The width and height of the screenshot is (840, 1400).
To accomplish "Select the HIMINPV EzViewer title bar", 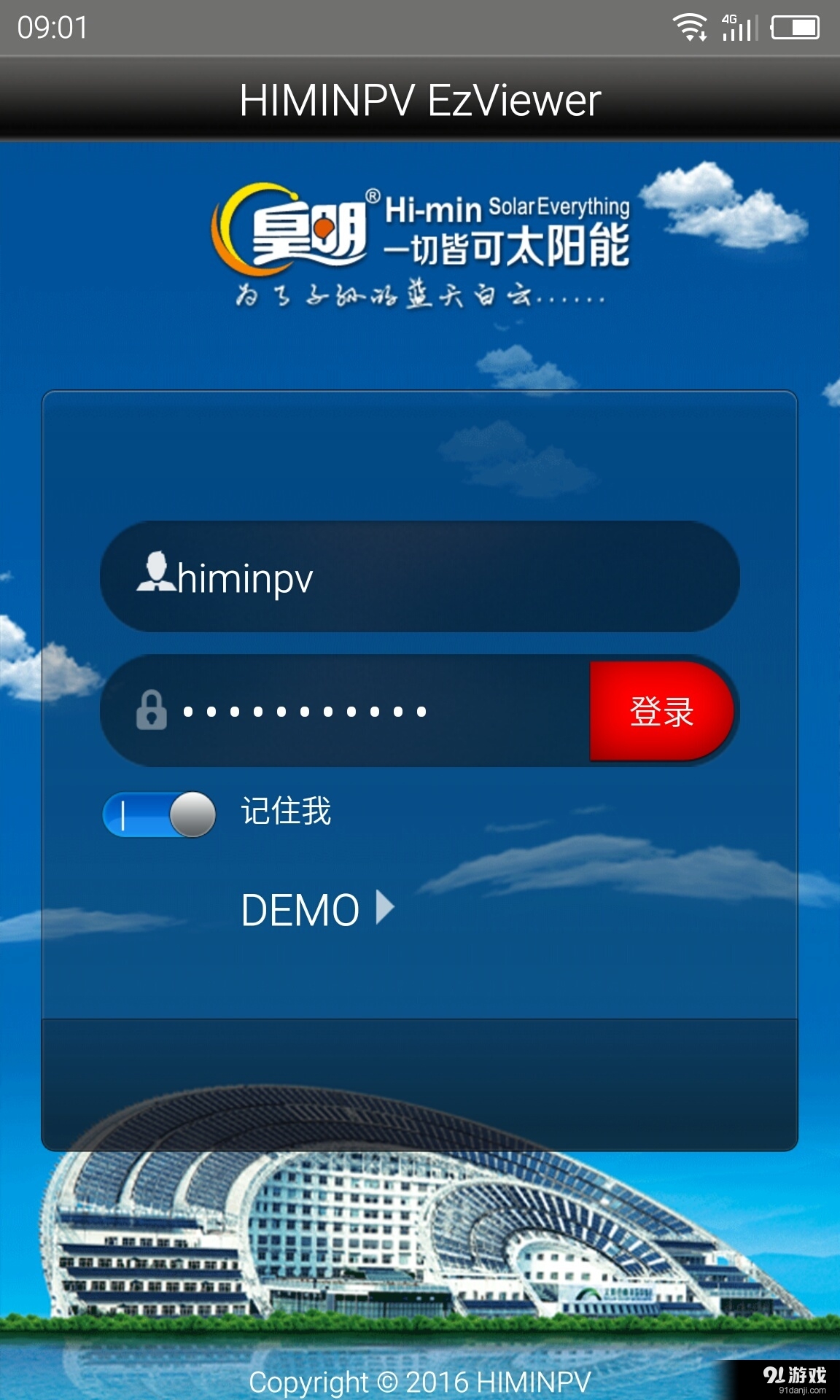I will [420, 101].
